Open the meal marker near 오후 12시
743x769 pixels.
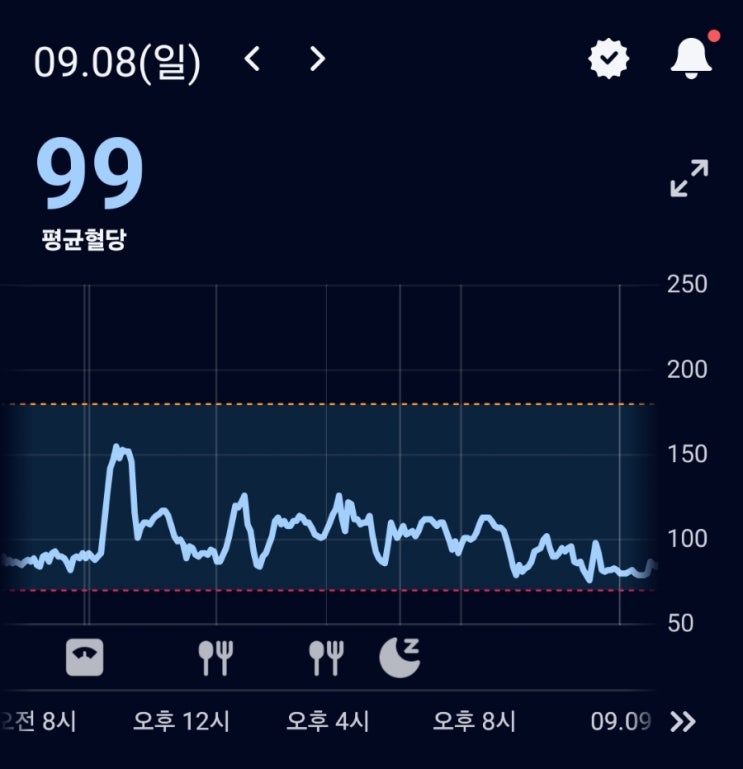[x=215, y=658]
